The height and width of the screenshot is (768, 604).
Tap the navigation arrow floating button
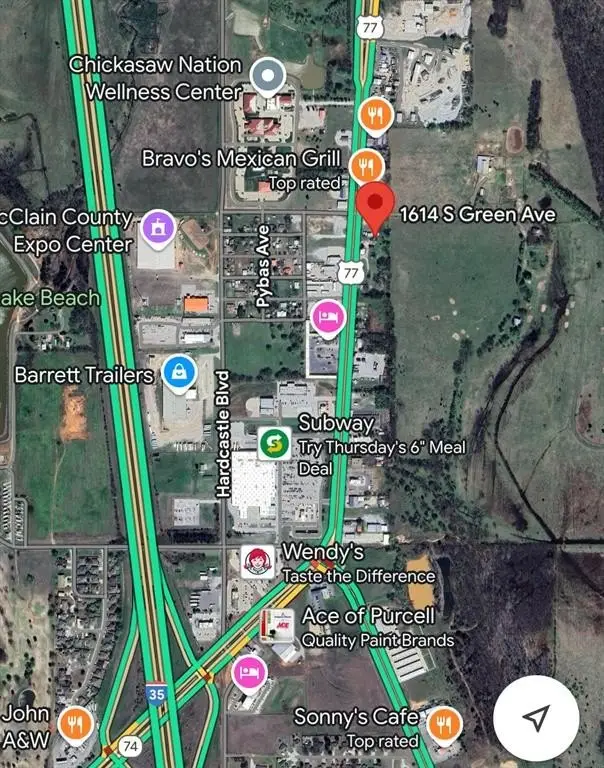click(x=536, y=717)
